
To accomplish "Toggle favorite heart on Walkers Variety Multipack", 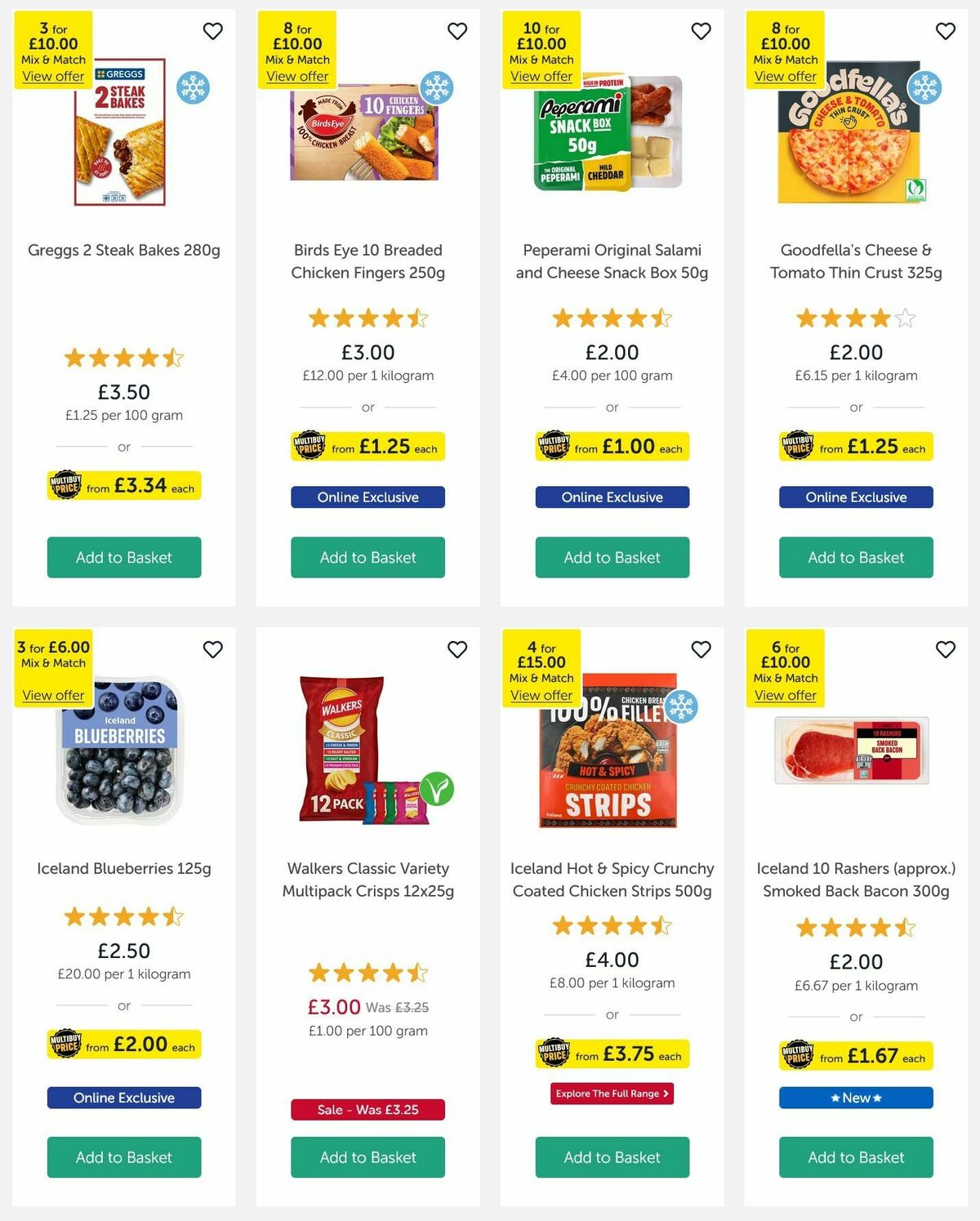I will point(457,650).
